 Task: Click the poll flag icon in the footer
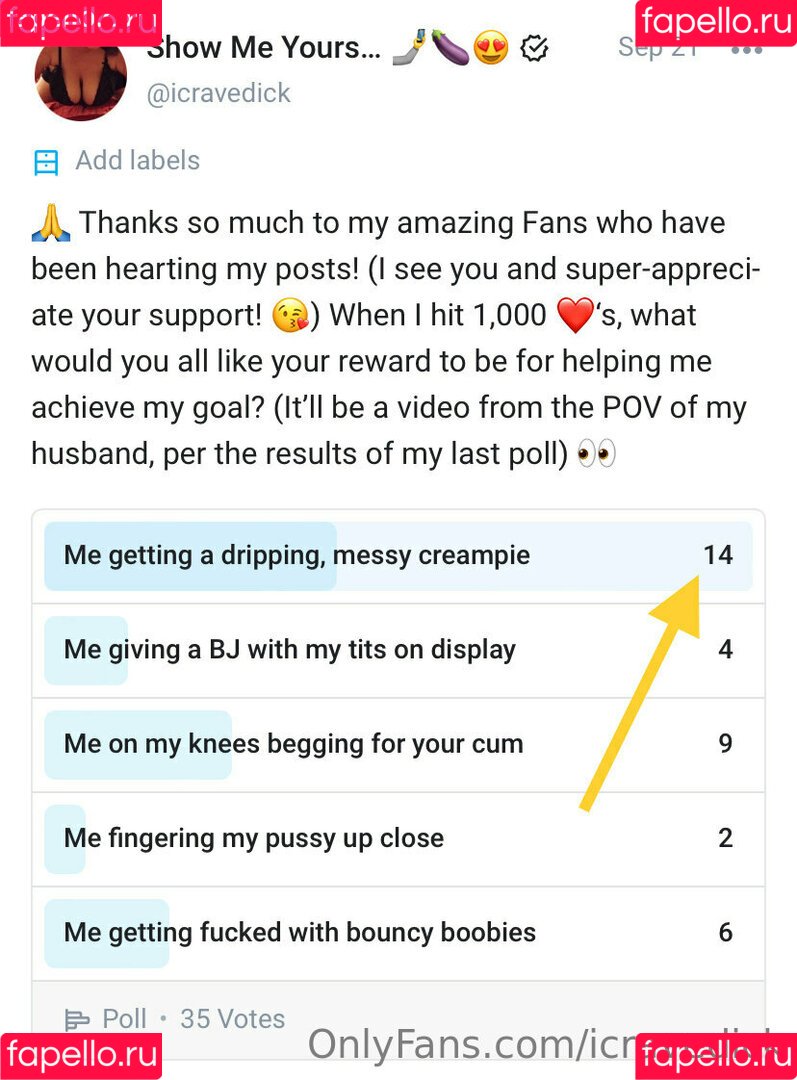click(x=78, y=1018)
